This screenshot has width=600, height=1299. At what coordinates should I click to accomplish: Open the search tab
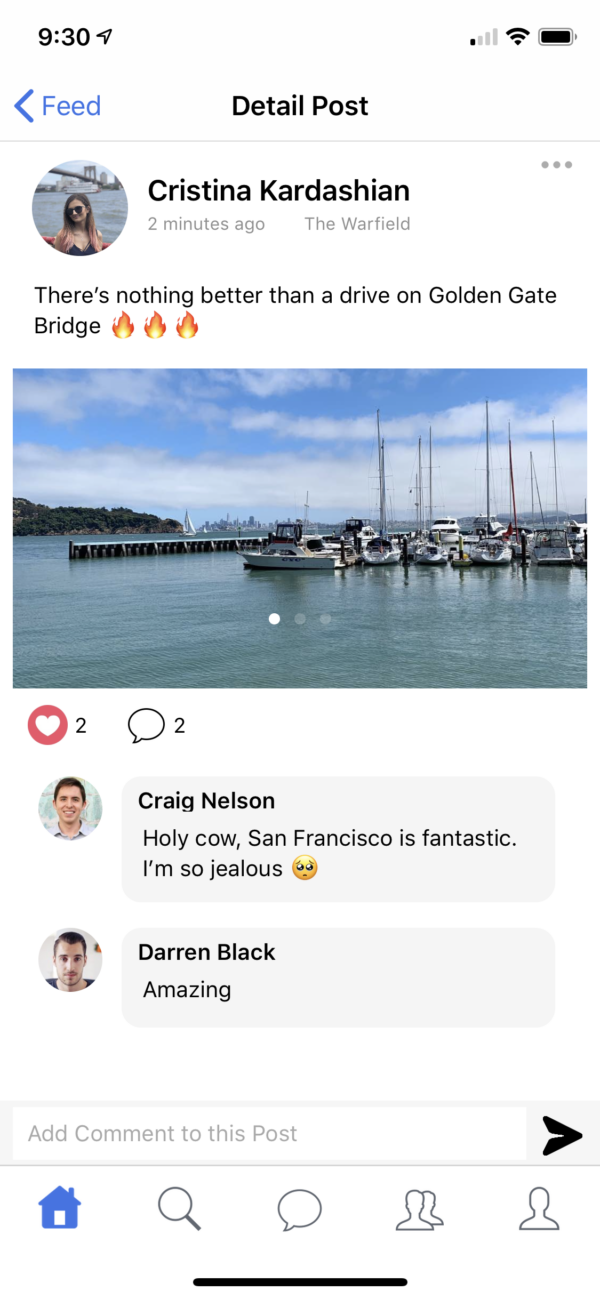pyautogui.click(x=180, y=1209)
